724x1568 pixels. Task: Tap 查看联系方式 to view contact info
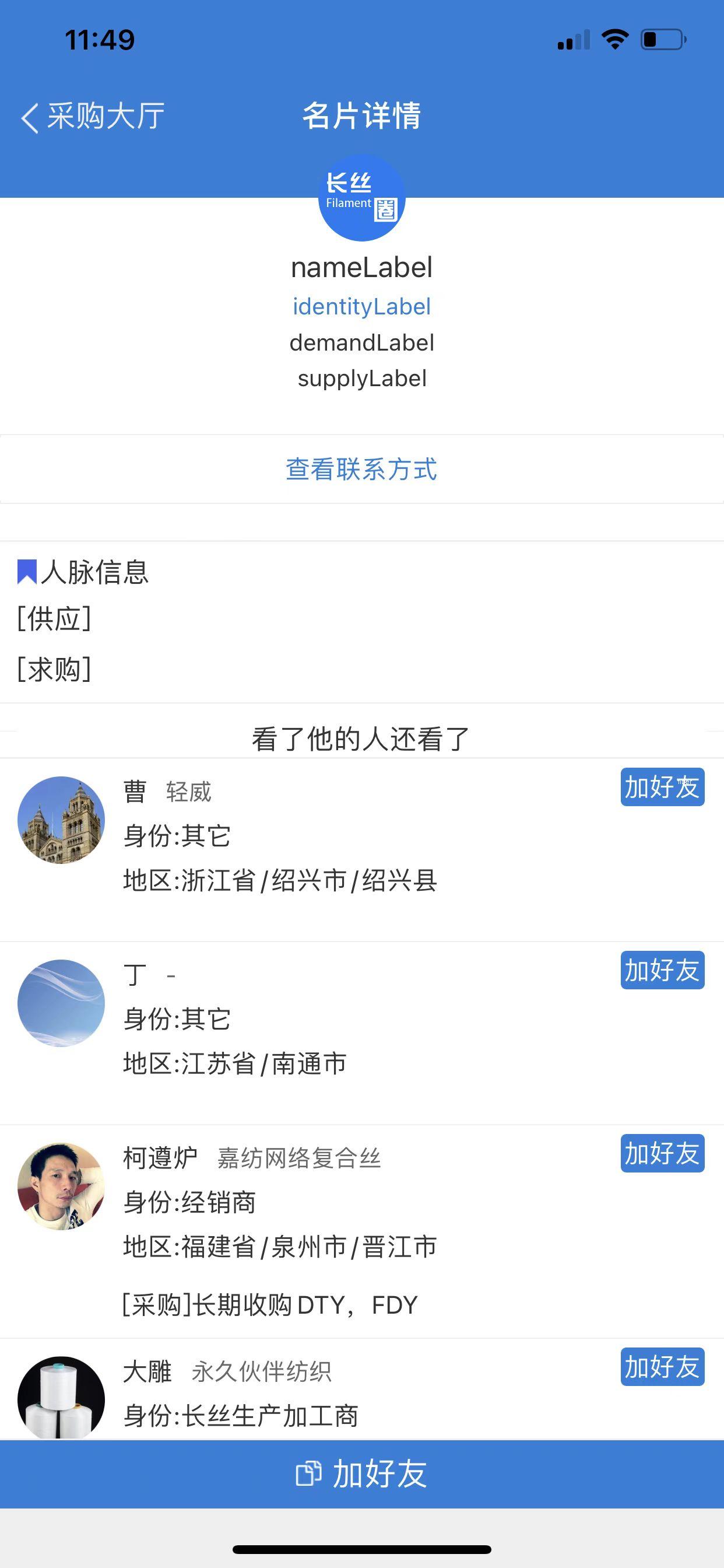click(361, 470)
